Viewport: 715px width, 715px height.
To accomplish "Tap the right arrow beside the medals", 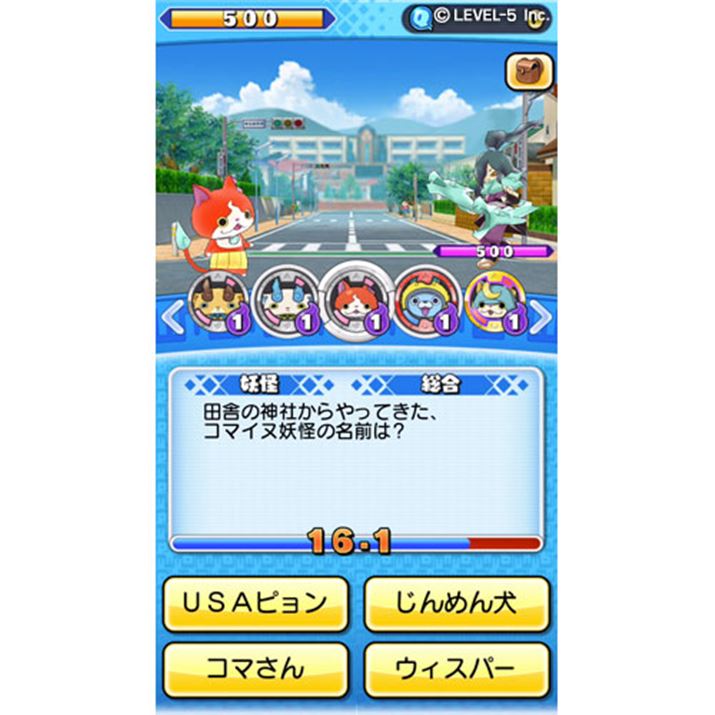I will tap(541, 316).
